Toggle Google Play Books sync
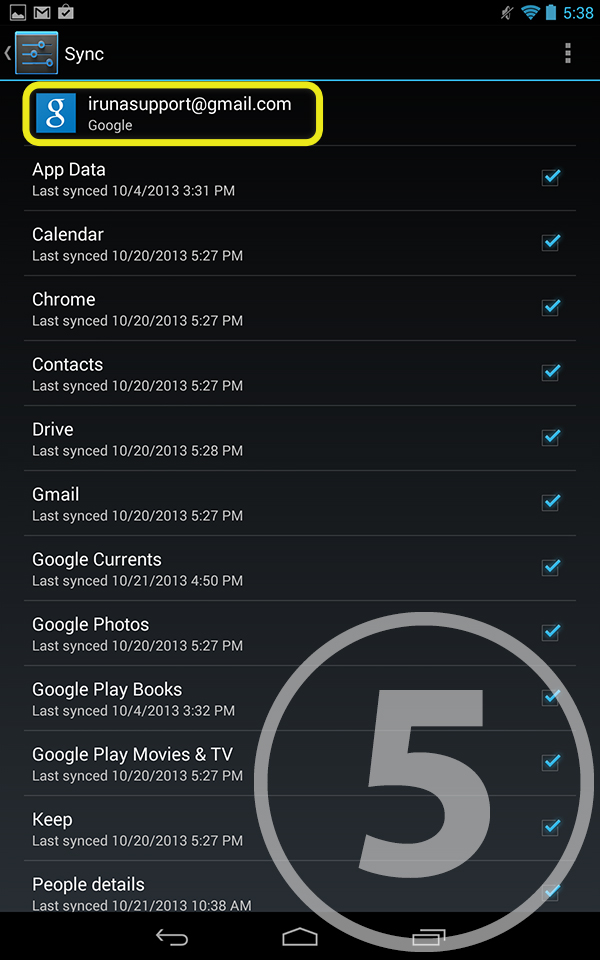The image size is (600, 960). point(551,697)
